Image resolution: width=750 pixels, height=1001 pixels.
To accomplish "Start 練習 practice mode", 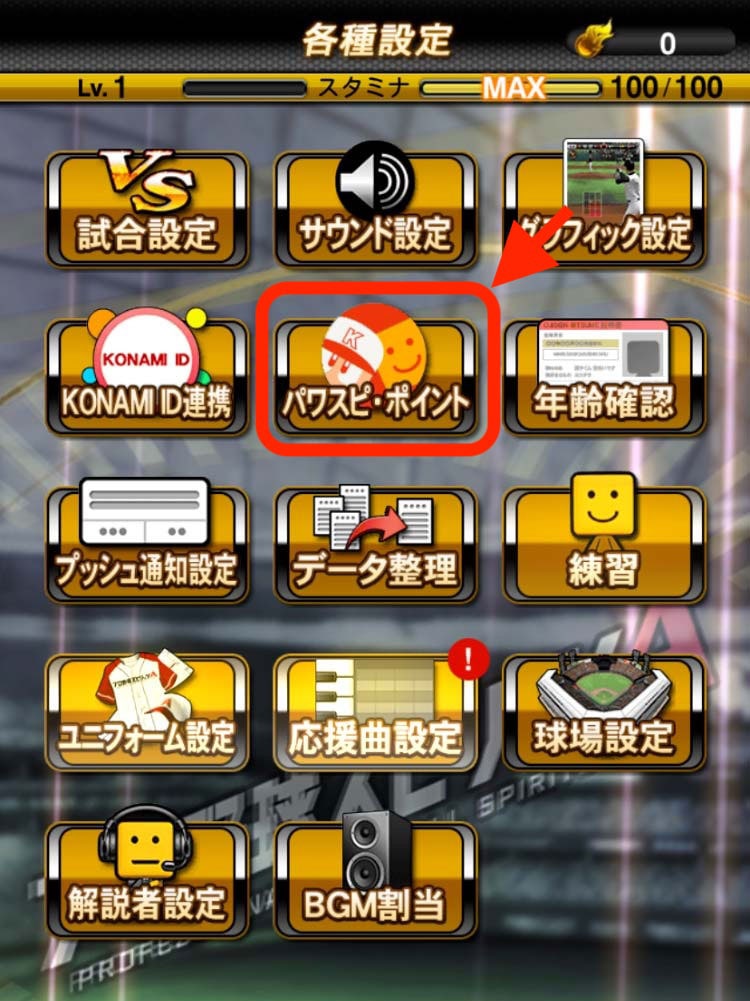I will click(x=603, y=546).
